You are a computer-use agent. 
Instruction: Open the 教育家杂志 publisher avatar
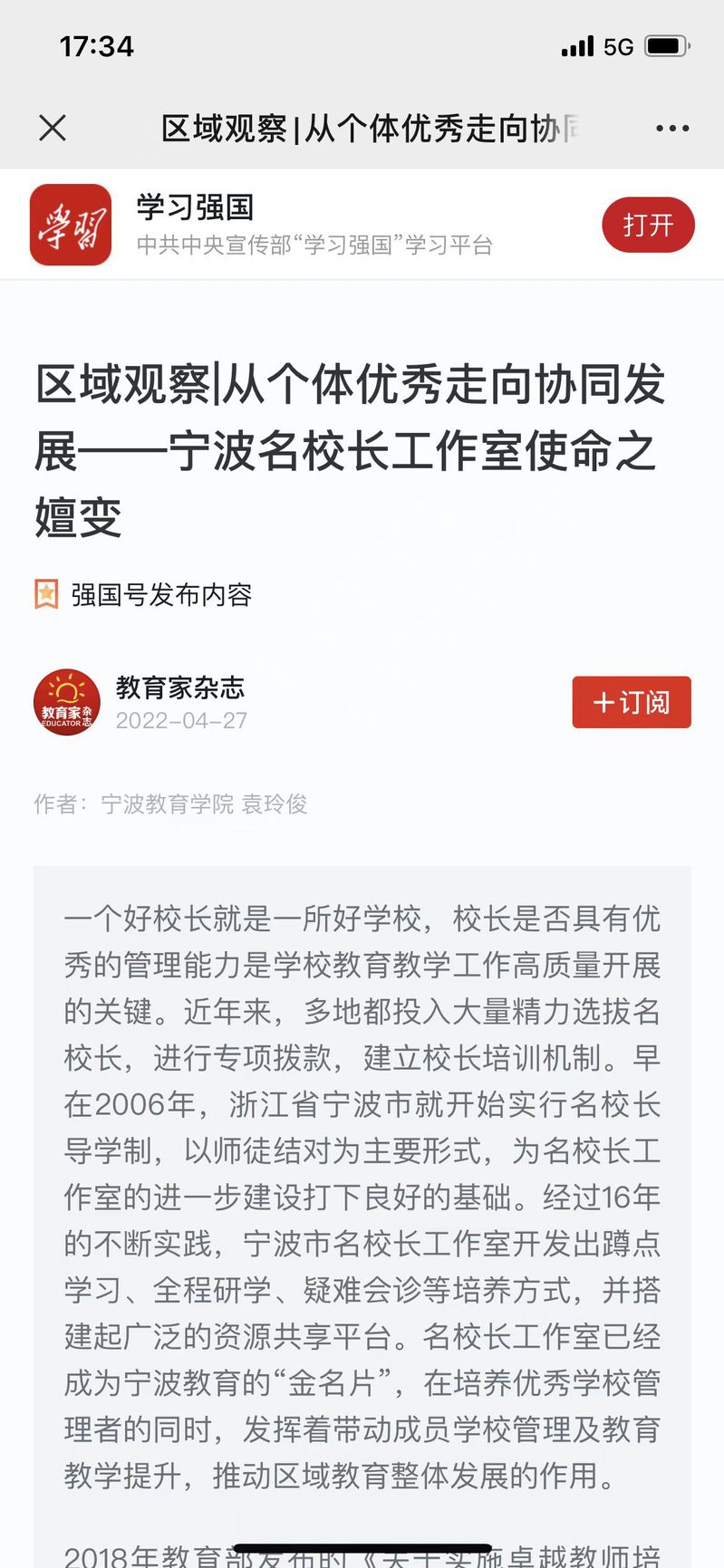coord(67,702)
